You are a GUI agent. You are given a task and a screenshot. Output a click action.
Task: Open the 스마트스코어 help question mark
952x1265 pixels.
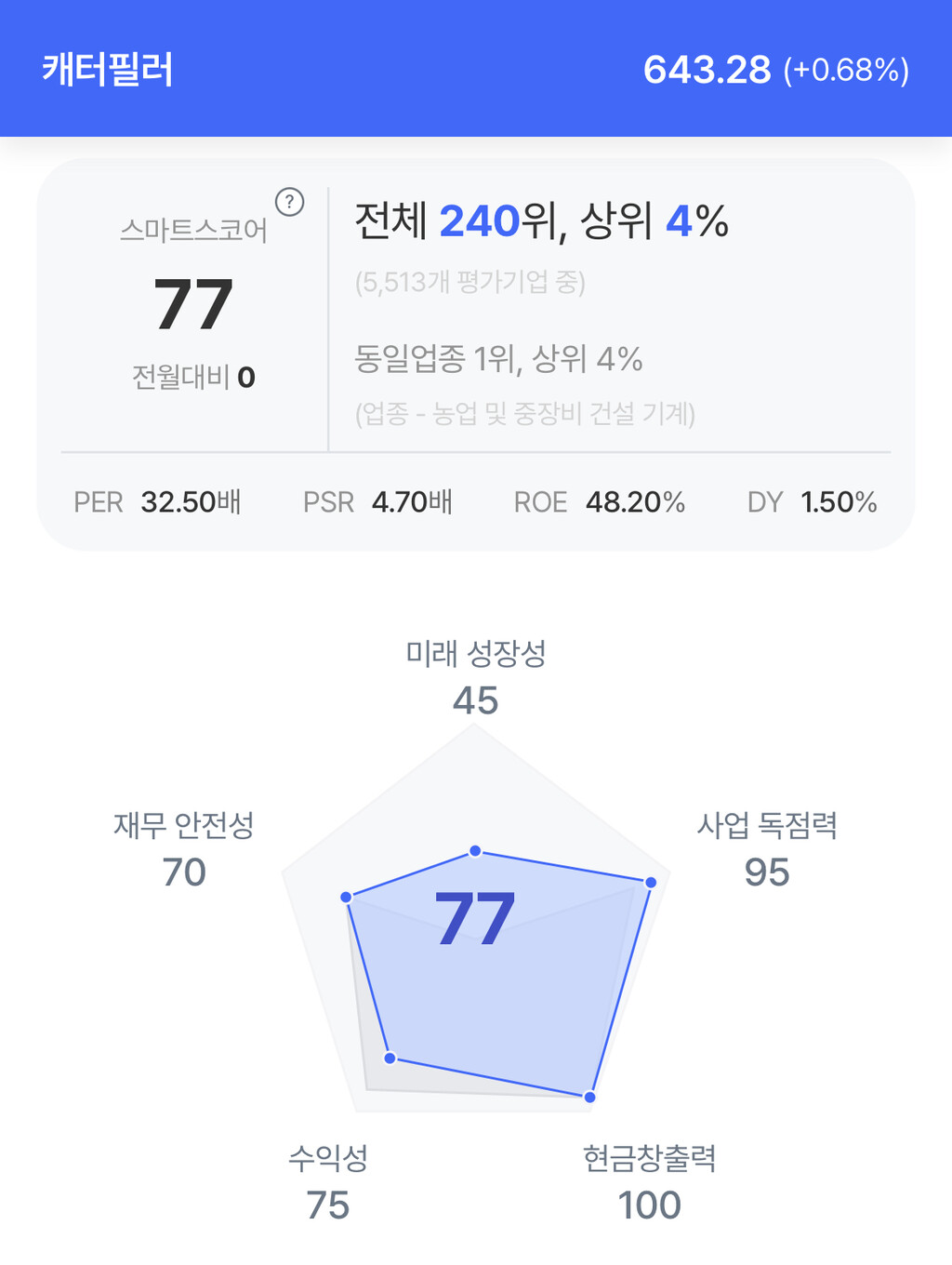(x=290, y=202)
